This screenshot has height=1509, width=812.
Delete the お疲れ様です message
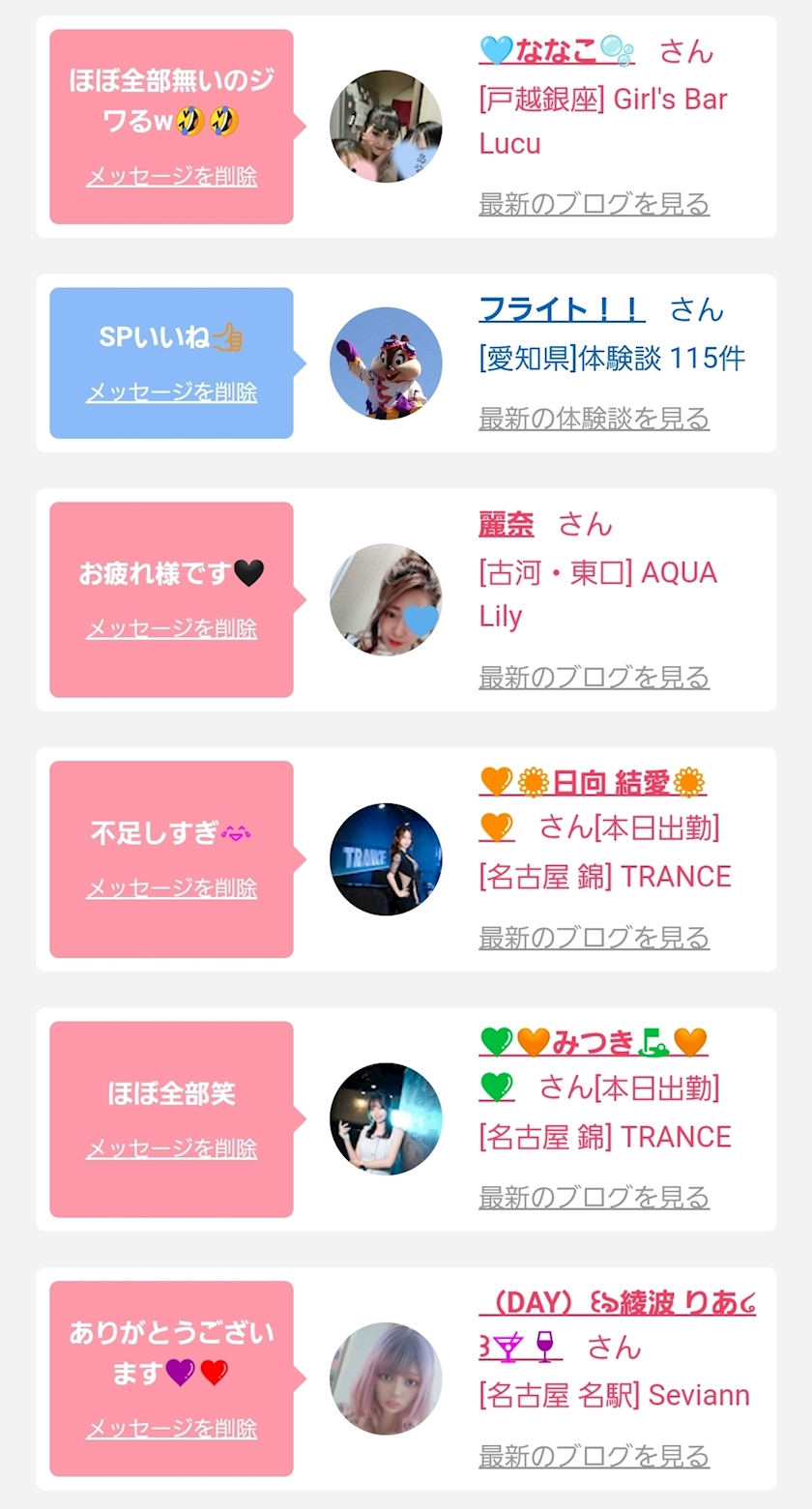(171, 628)
